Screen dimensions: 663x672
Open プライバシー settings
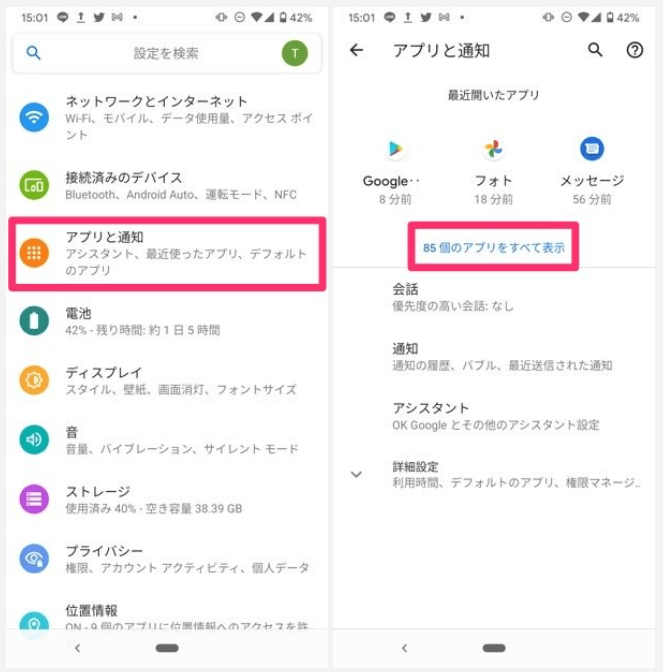coord(167,559)
